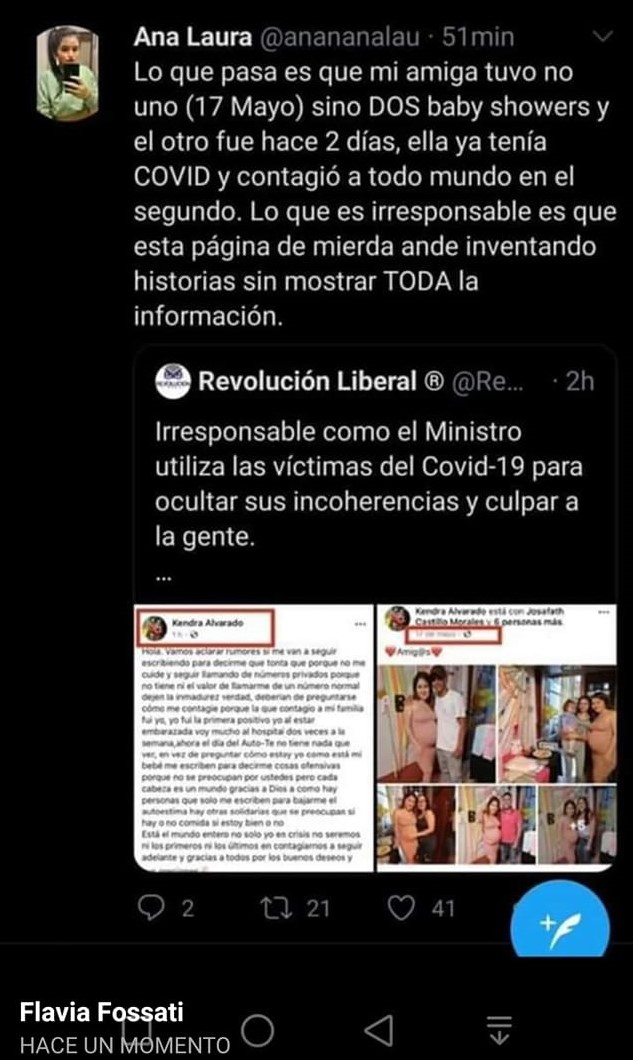Open the tweet options chevron
The width and height of the screenshot is (633, 1060).
(x=602, y=37)
